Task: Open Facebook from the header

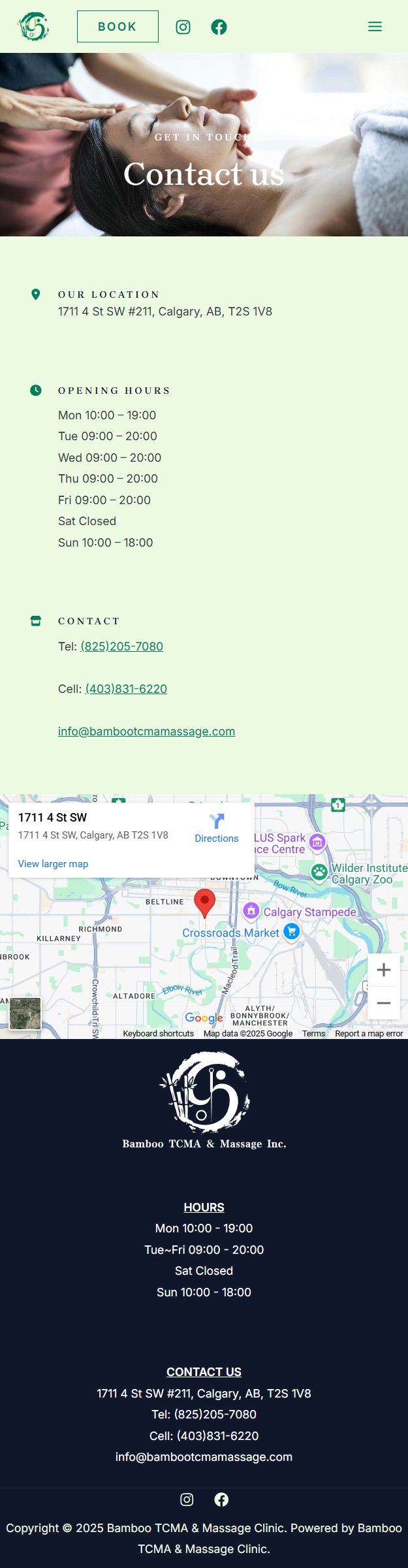Action: (x=219, y=27)
